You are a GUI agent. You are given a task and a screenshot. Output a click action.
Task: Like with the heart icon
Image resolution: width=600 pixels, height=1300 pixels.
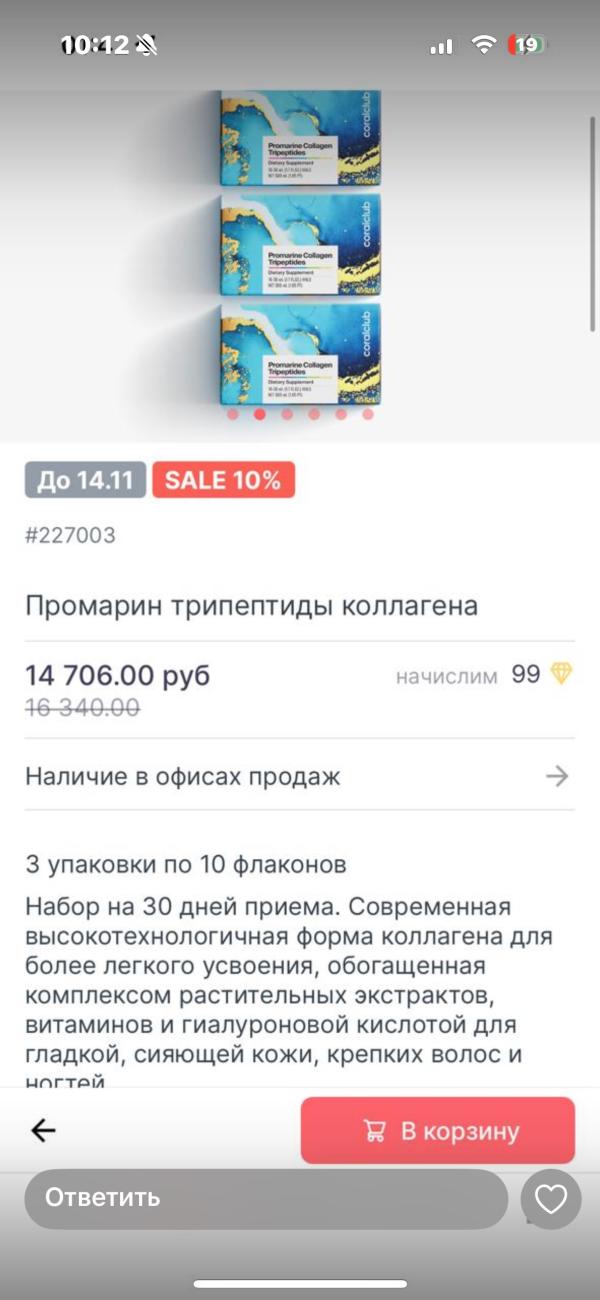tap(551, 1199)
